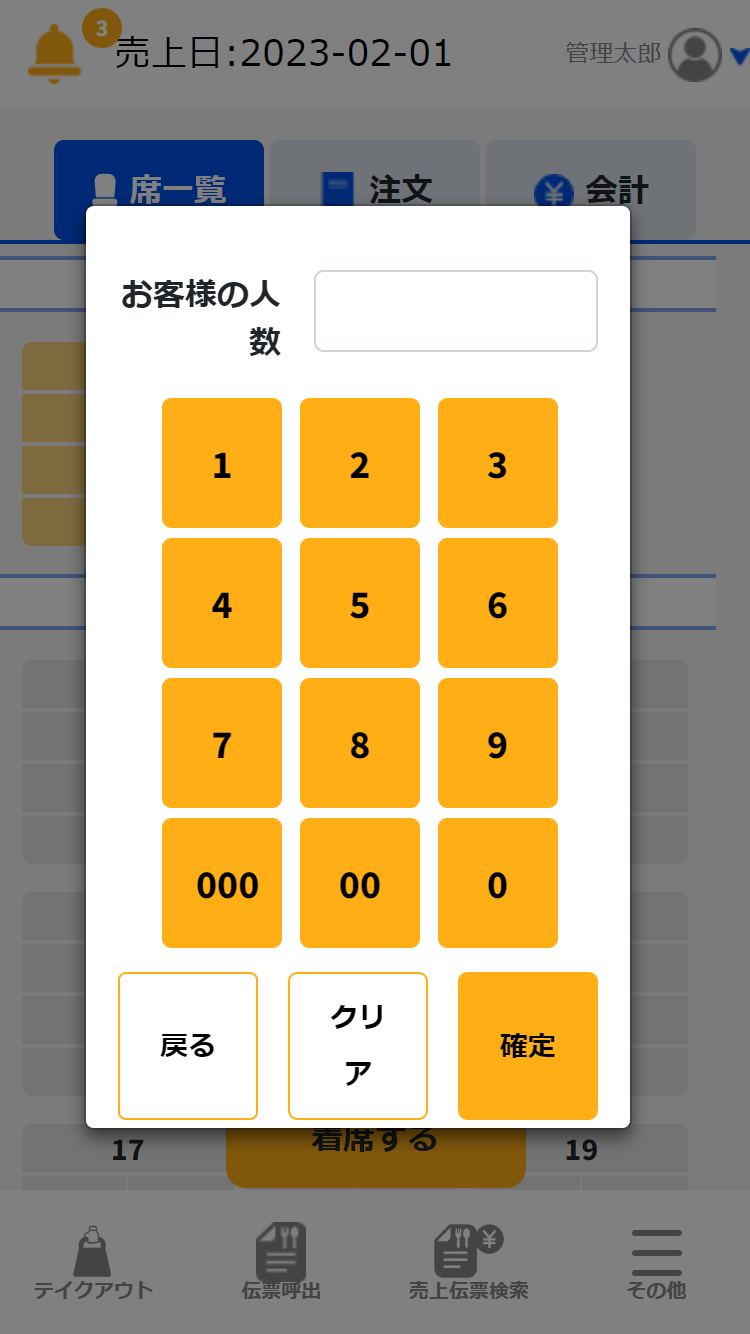Enter digit 5 on the keypad
Screen dimensions: 750x1334
[360, 603]
